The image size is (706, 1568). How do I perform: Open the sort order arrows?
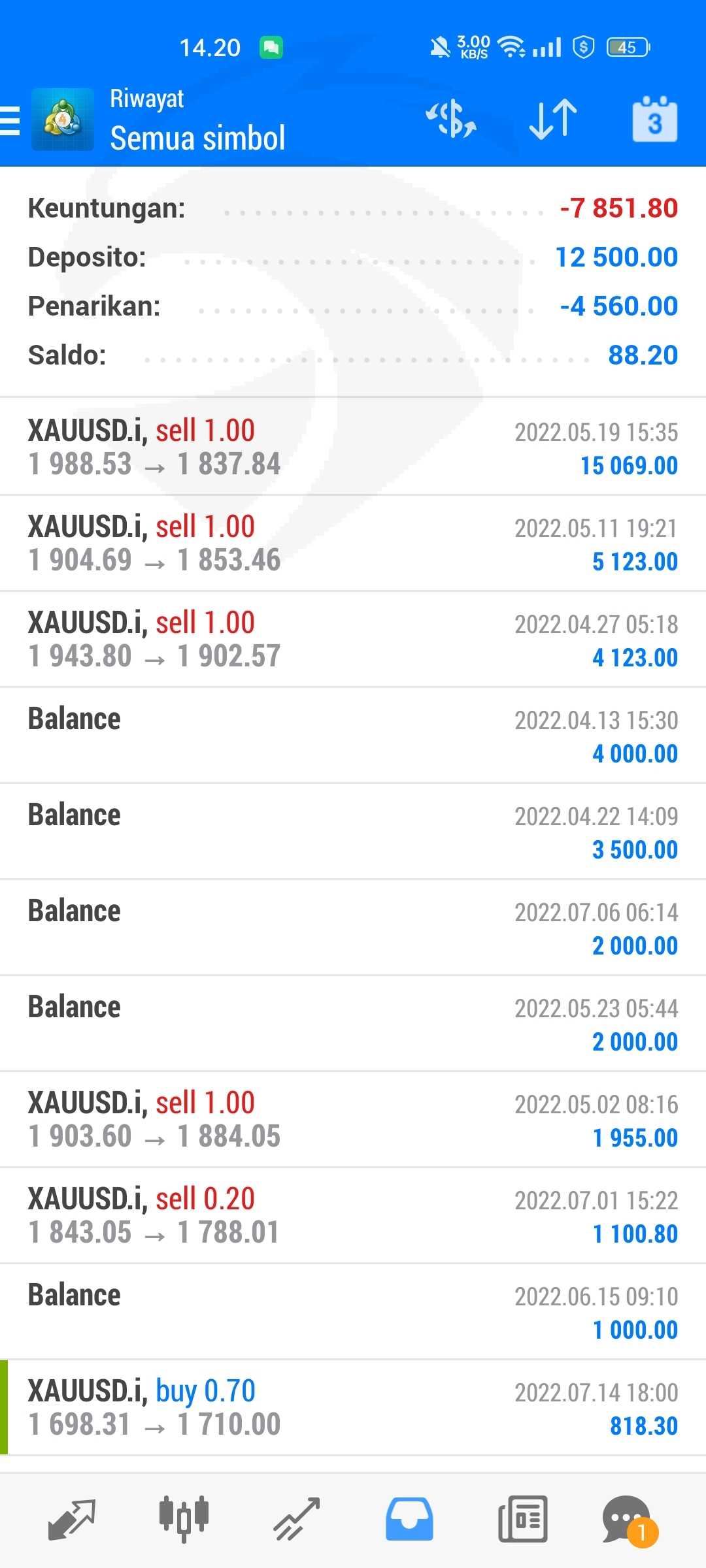[553, 120]
